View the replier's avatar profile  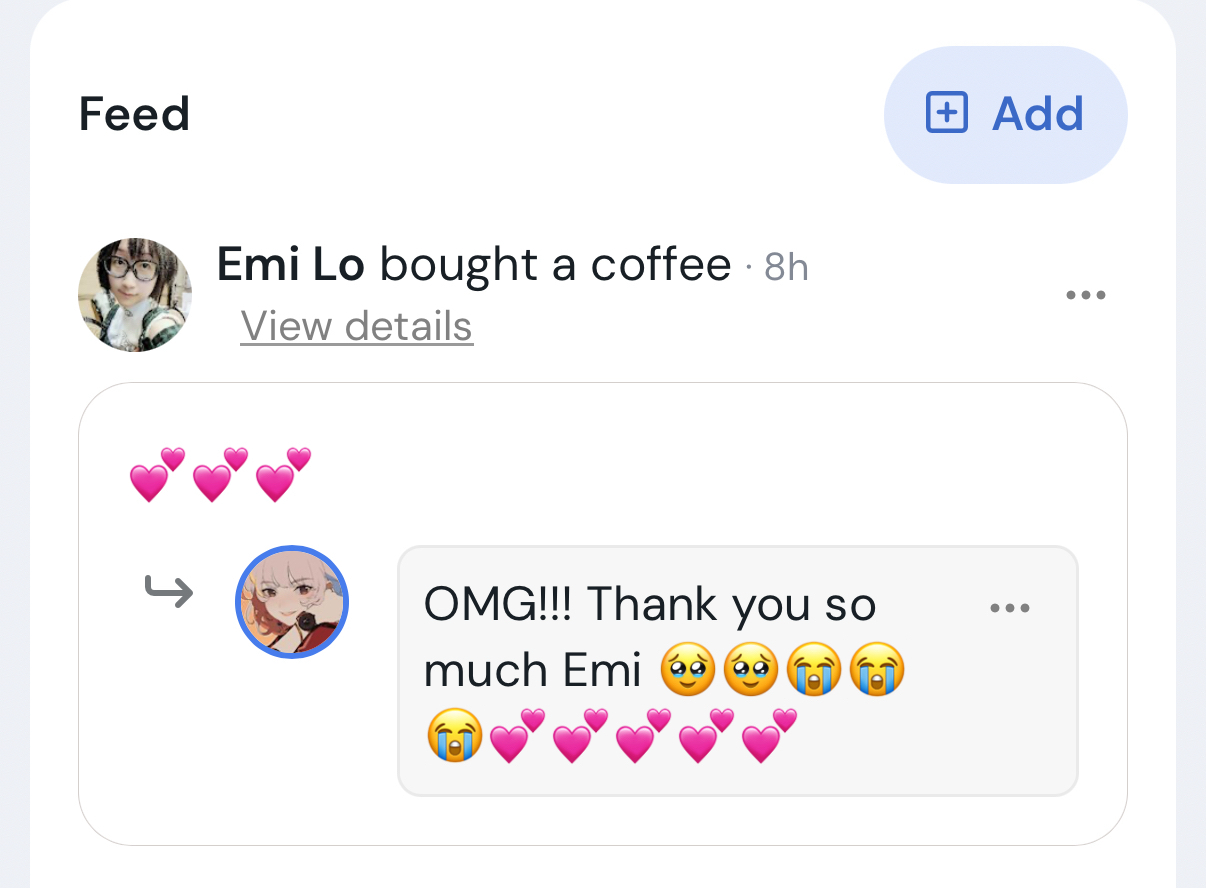pyautogui.click(x=291, y=602)
